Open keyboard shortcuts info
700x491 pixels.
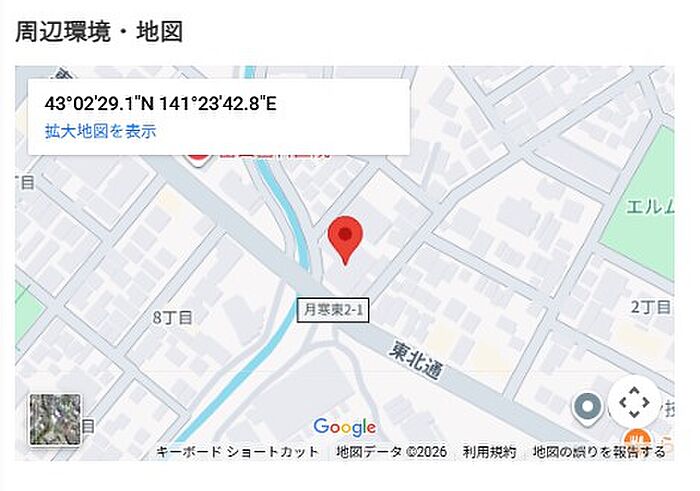click(238, 452)
